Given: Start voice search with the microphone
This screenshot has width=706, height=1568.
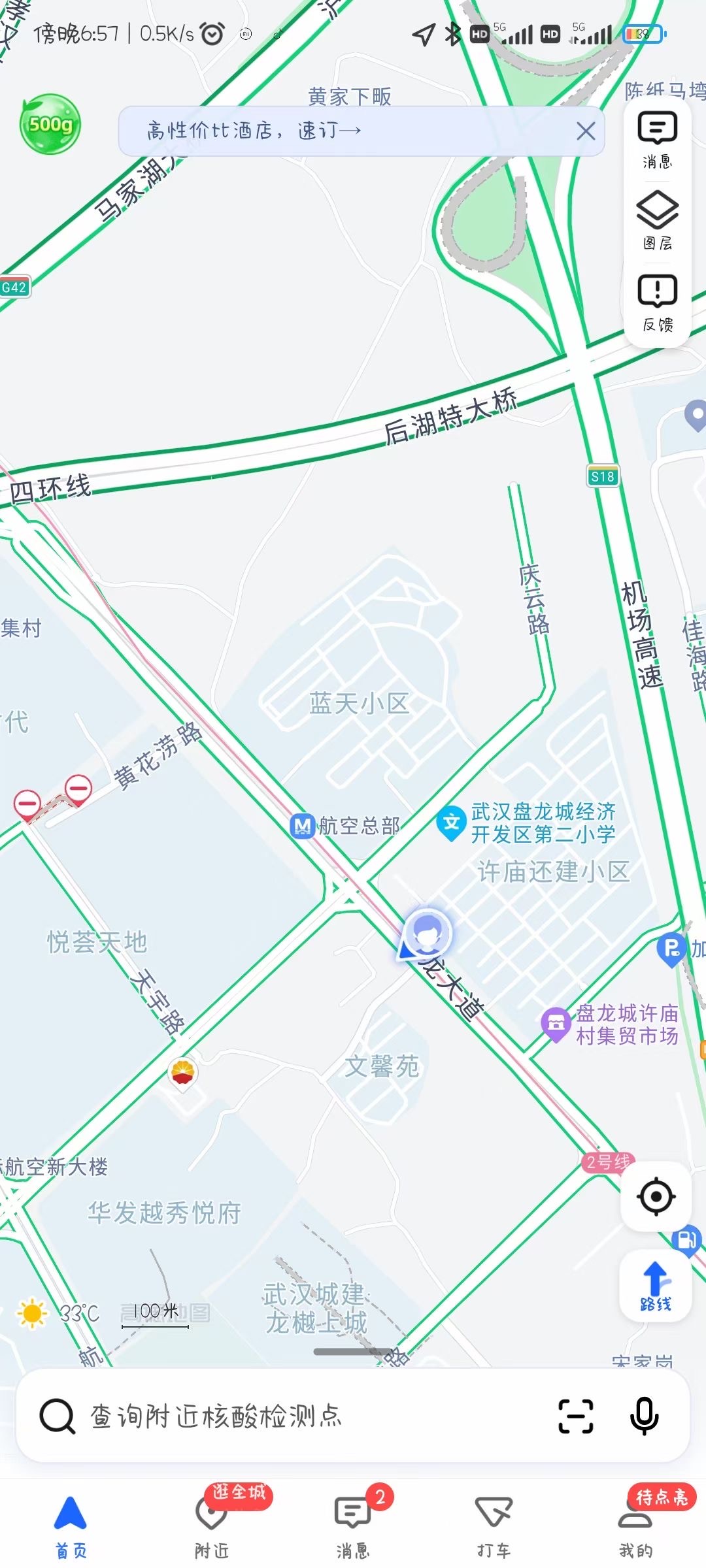Looking at the screenshot, I should 644,1416.
